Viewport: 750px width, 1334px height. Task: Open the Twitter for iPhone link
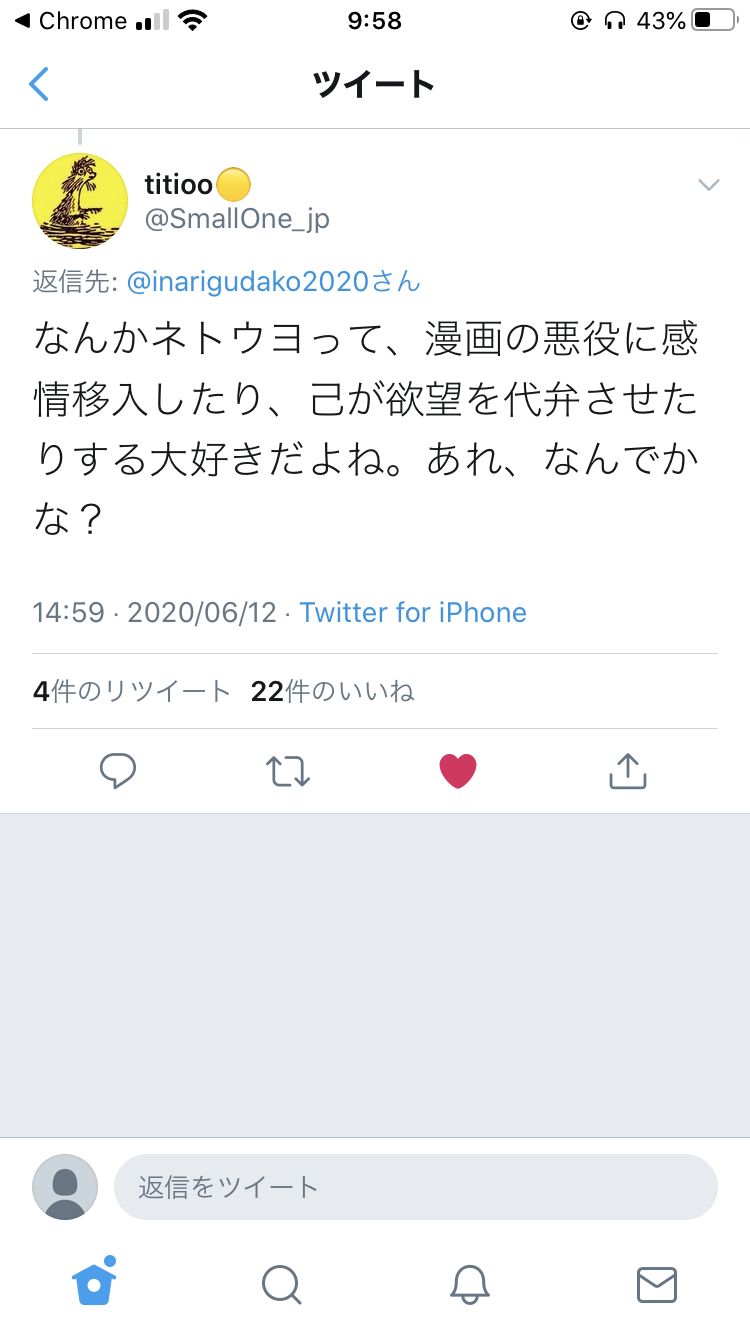413,612
